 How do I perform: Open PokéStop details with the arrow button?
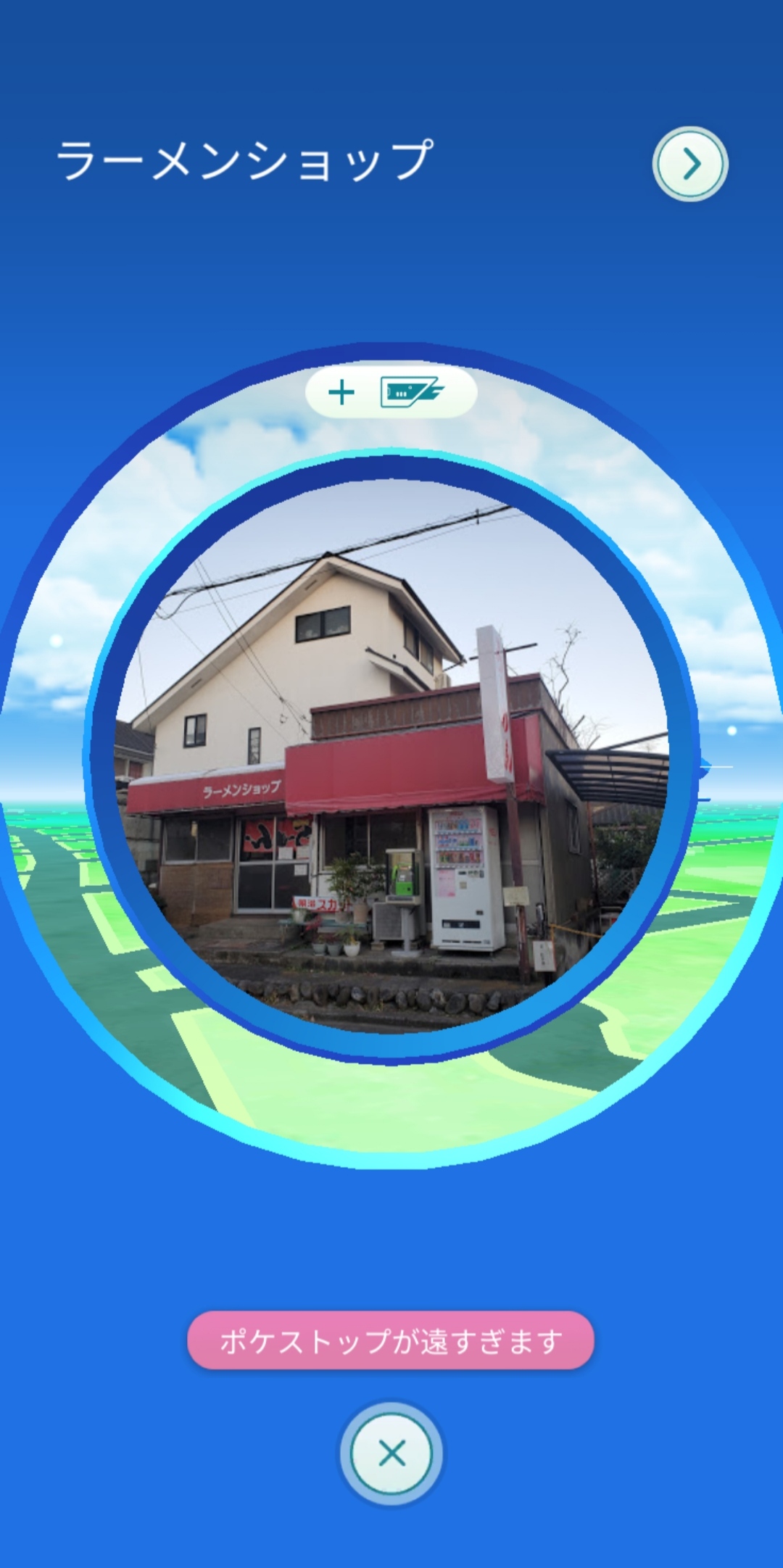(x=689, y=164)
